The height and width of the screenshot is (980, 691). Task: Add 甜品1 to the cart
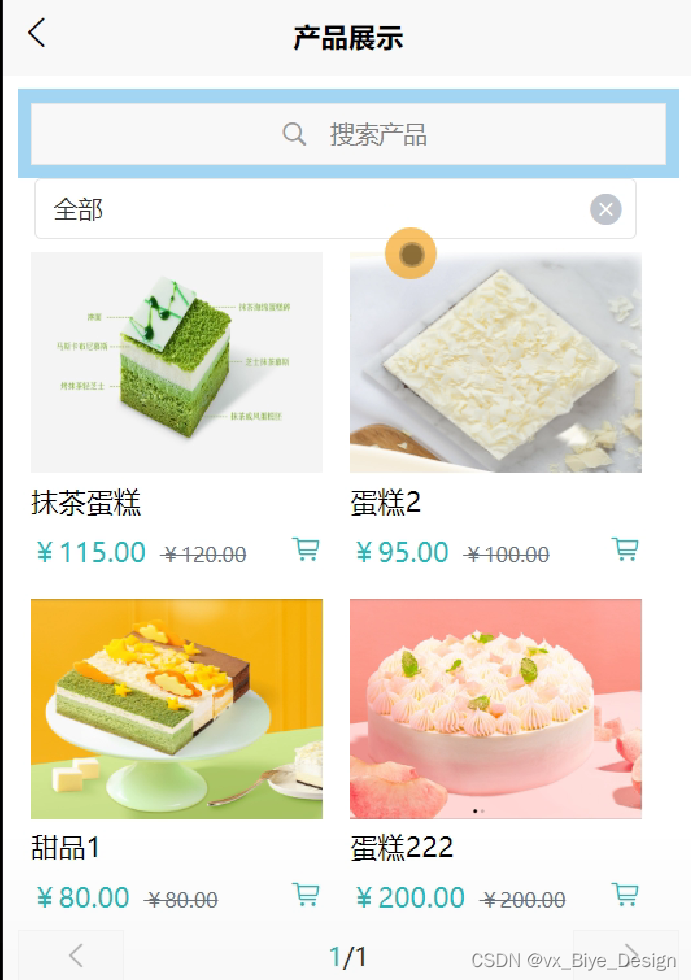coord(306,894)
